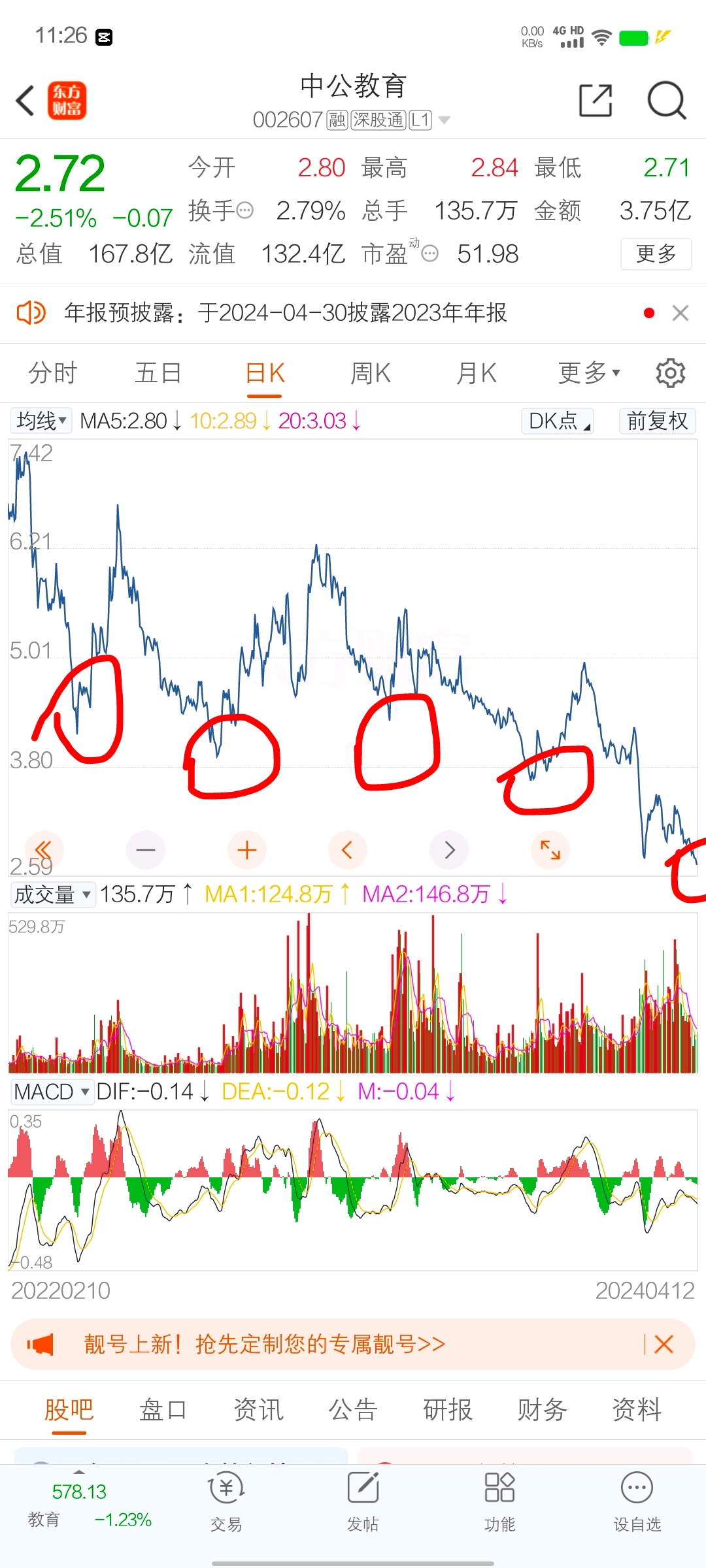706x1568 pixels.
Task: Open the 交易 trading icon in bottom bar
Action: [x=226, y=1503]
